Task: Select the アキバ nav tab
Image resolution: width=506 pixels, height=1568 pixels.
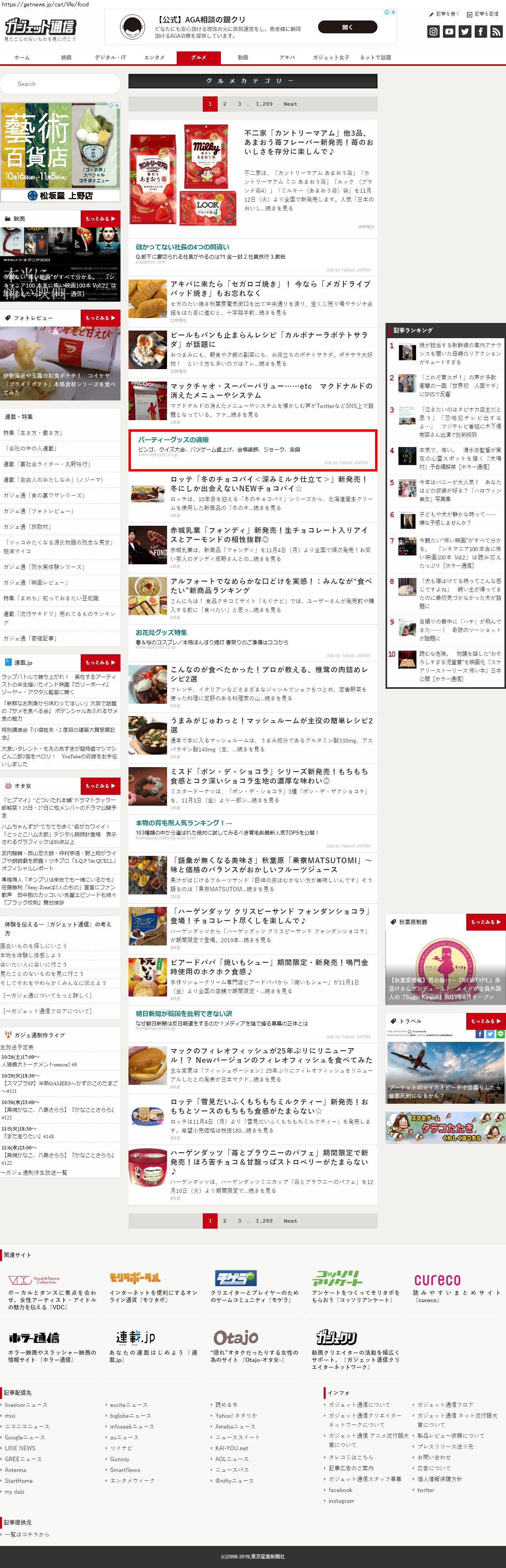Action: coord(287,57)
